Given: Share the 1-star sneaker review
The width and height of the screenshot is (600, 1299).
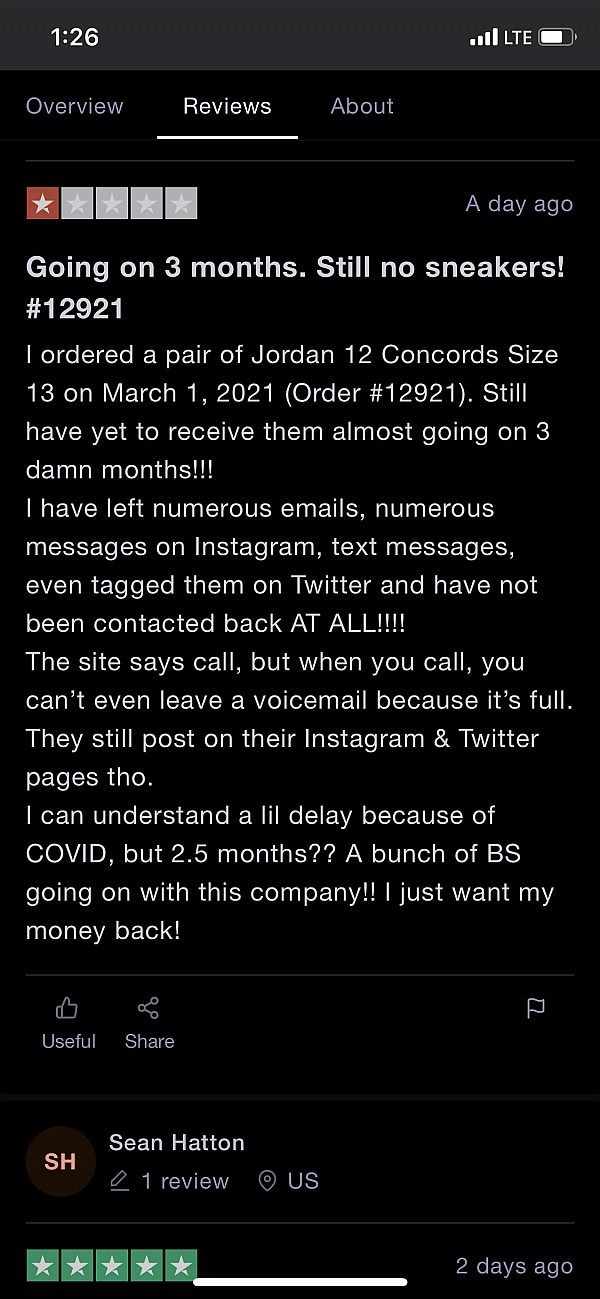Looking at the screenshot, I should click(x=149, y=1023).
